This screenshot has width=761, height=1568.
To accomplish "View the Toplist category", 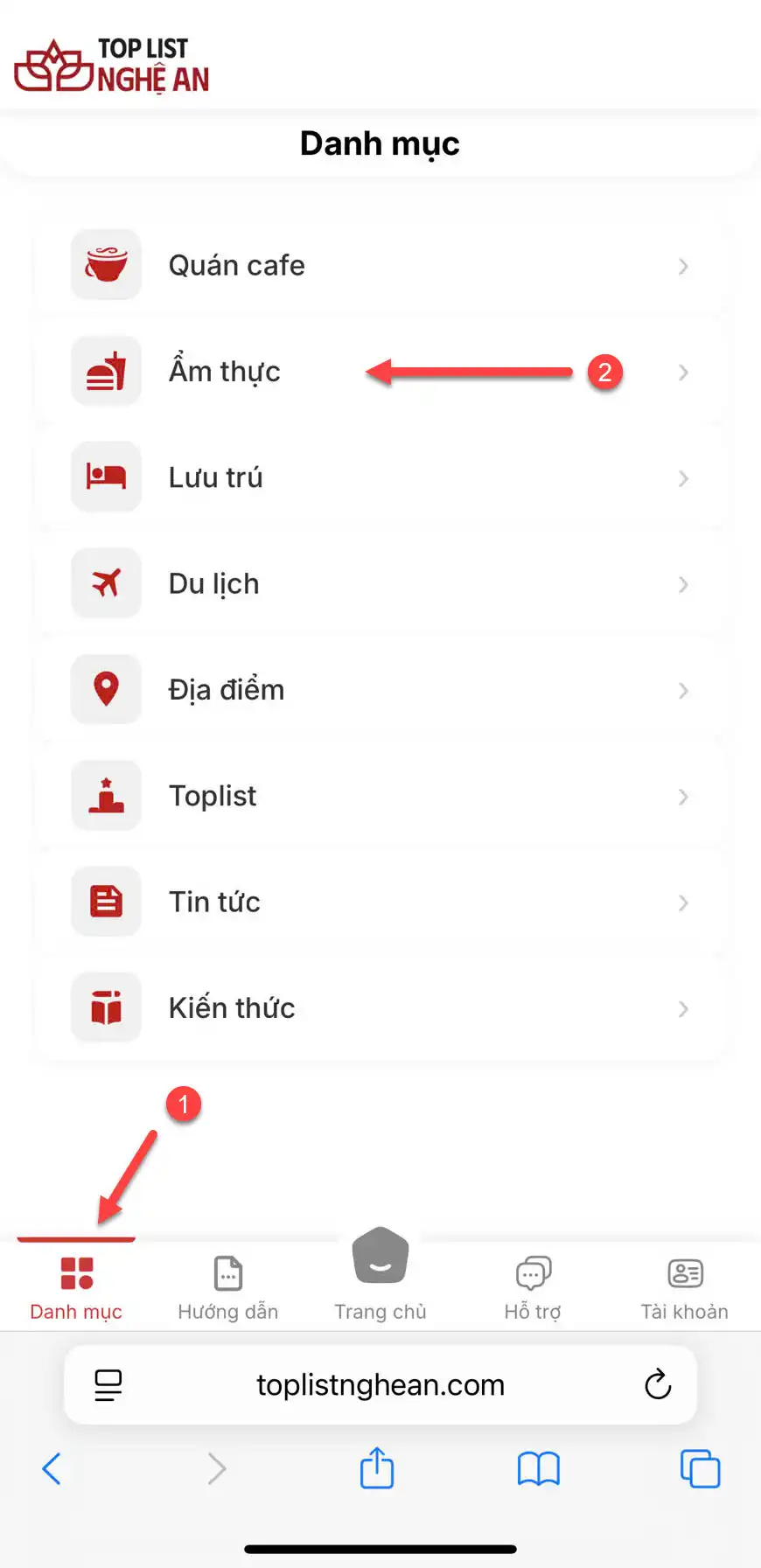I will [213, 796].
